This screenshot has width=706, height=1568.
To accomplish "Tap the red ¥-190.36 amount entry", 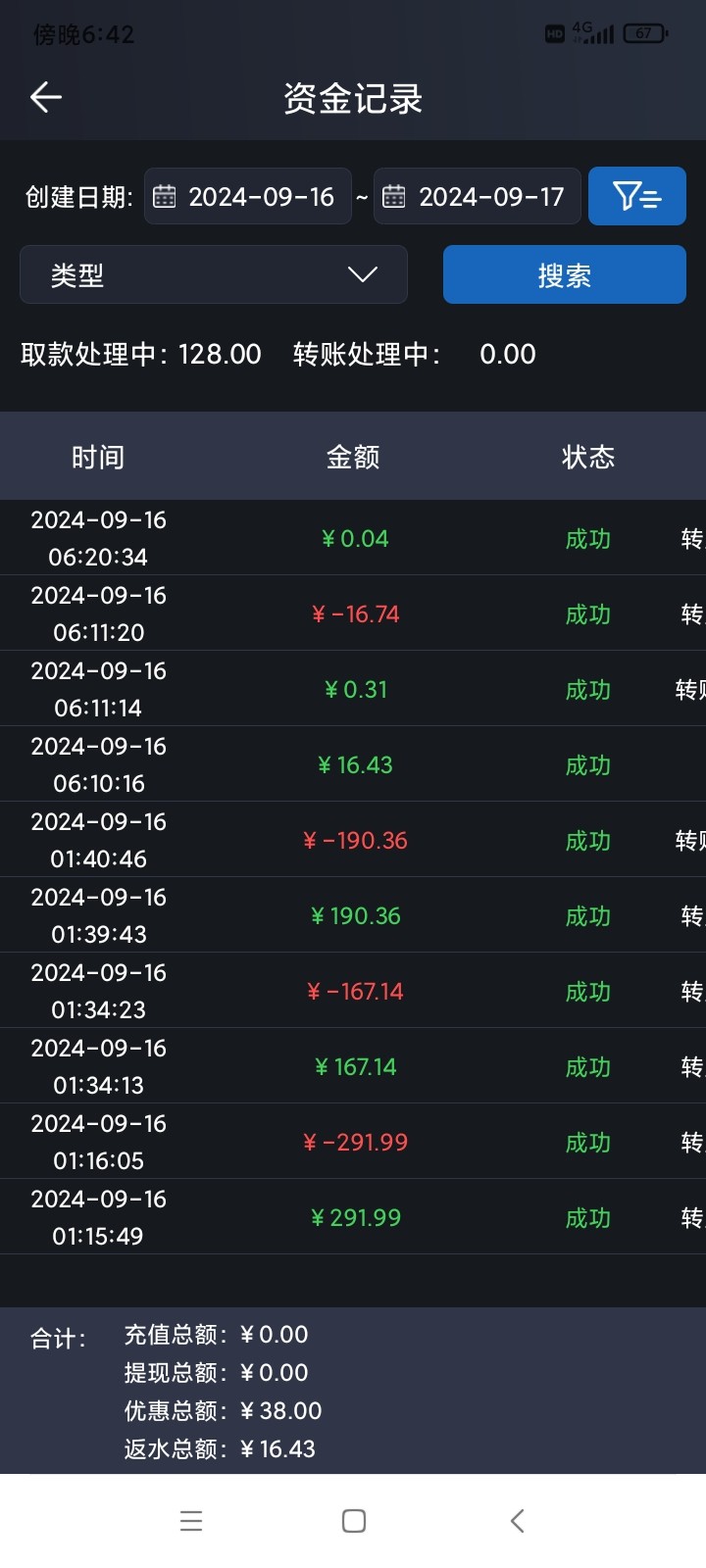I will coord(355,840).
